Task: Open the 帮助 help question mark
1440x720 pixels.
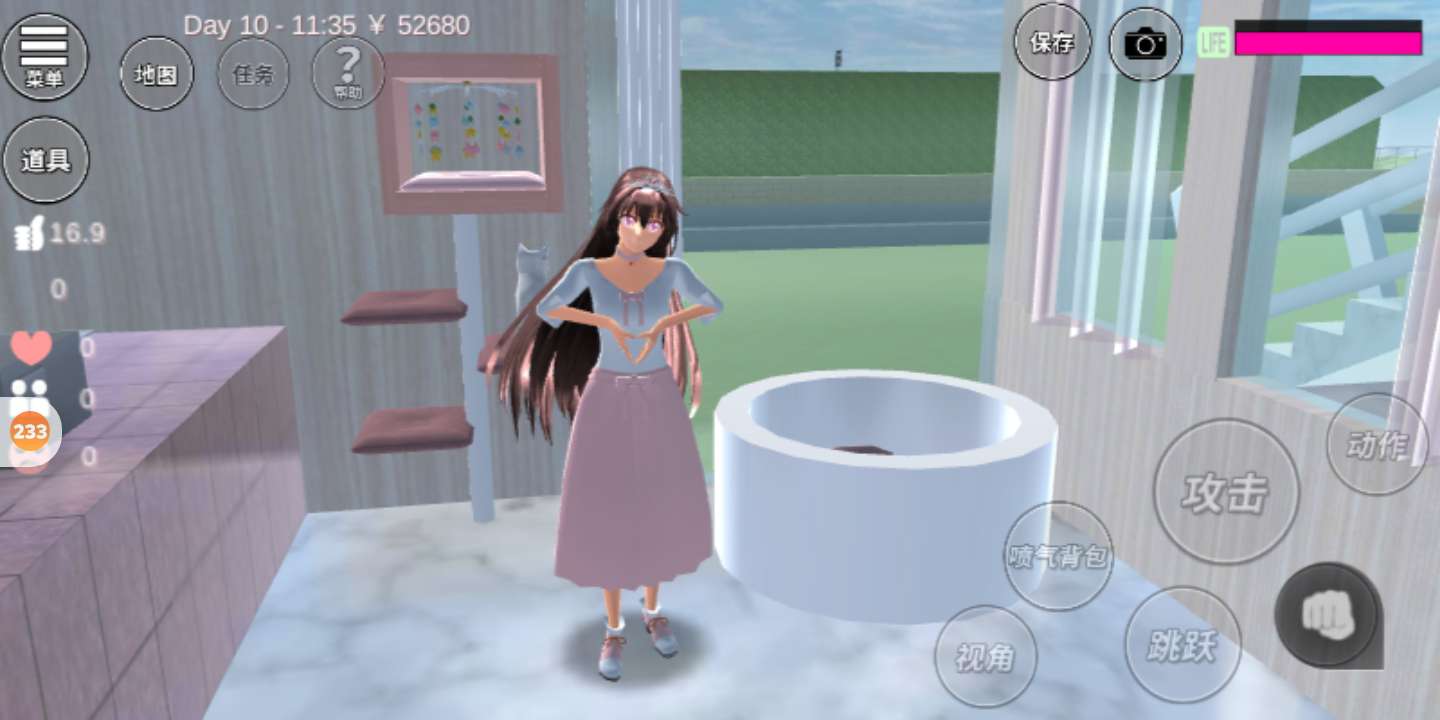Action: [x=347, y=73]
